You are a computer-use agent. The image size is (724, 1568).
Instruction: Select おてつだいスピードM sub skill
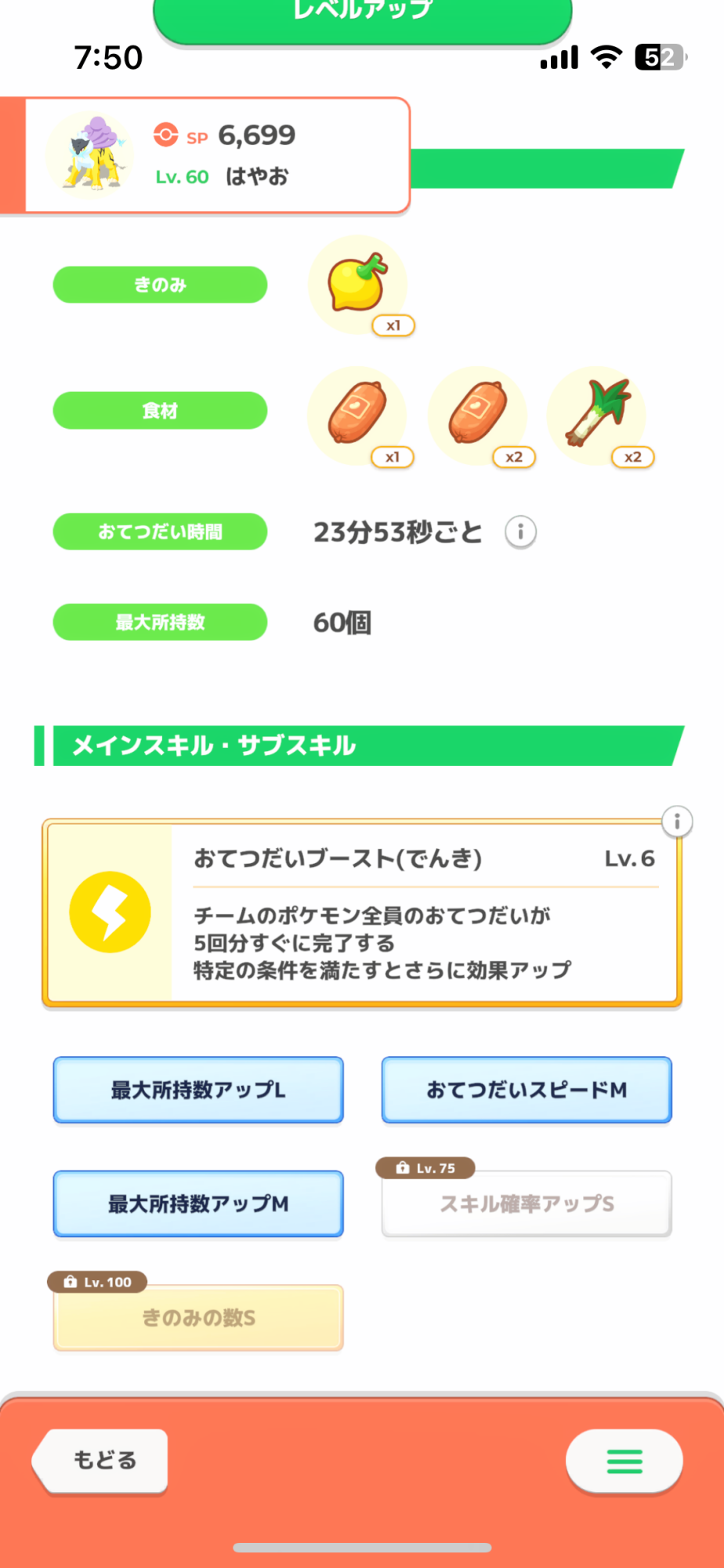pos(527,1090)
